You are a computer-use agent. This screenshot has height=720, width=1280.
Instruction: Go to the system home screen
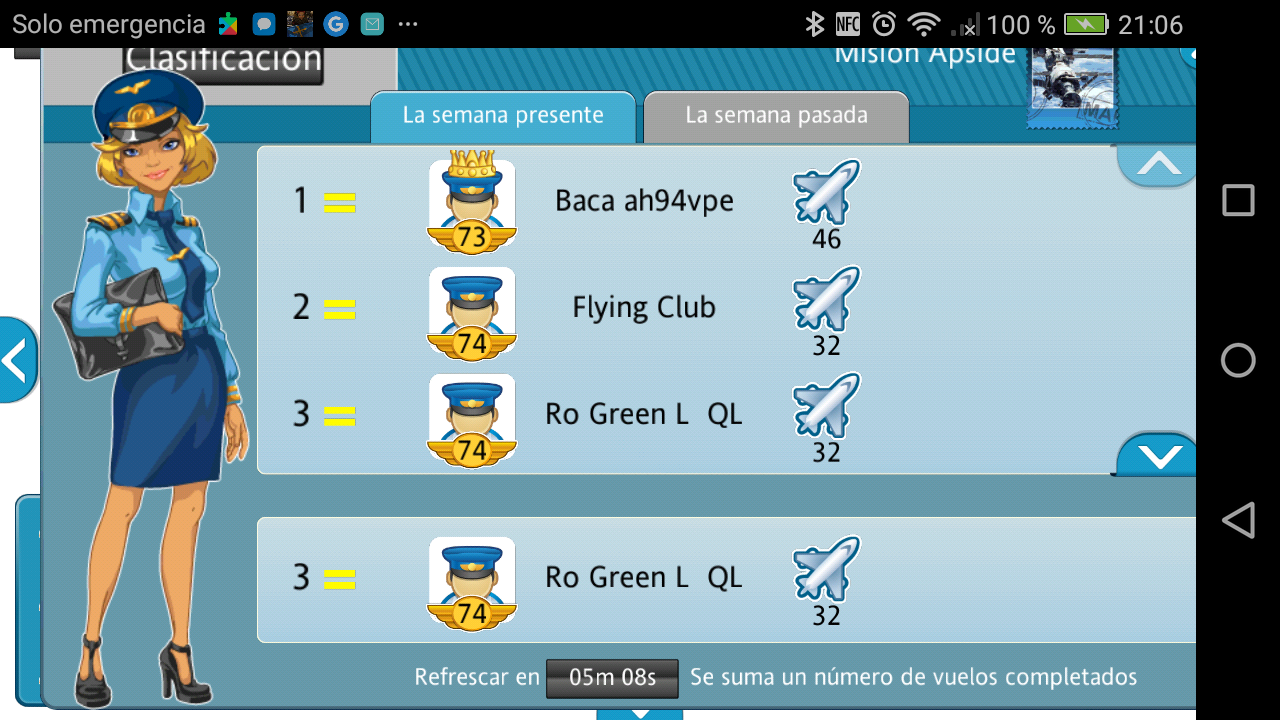coord(1238,360)
